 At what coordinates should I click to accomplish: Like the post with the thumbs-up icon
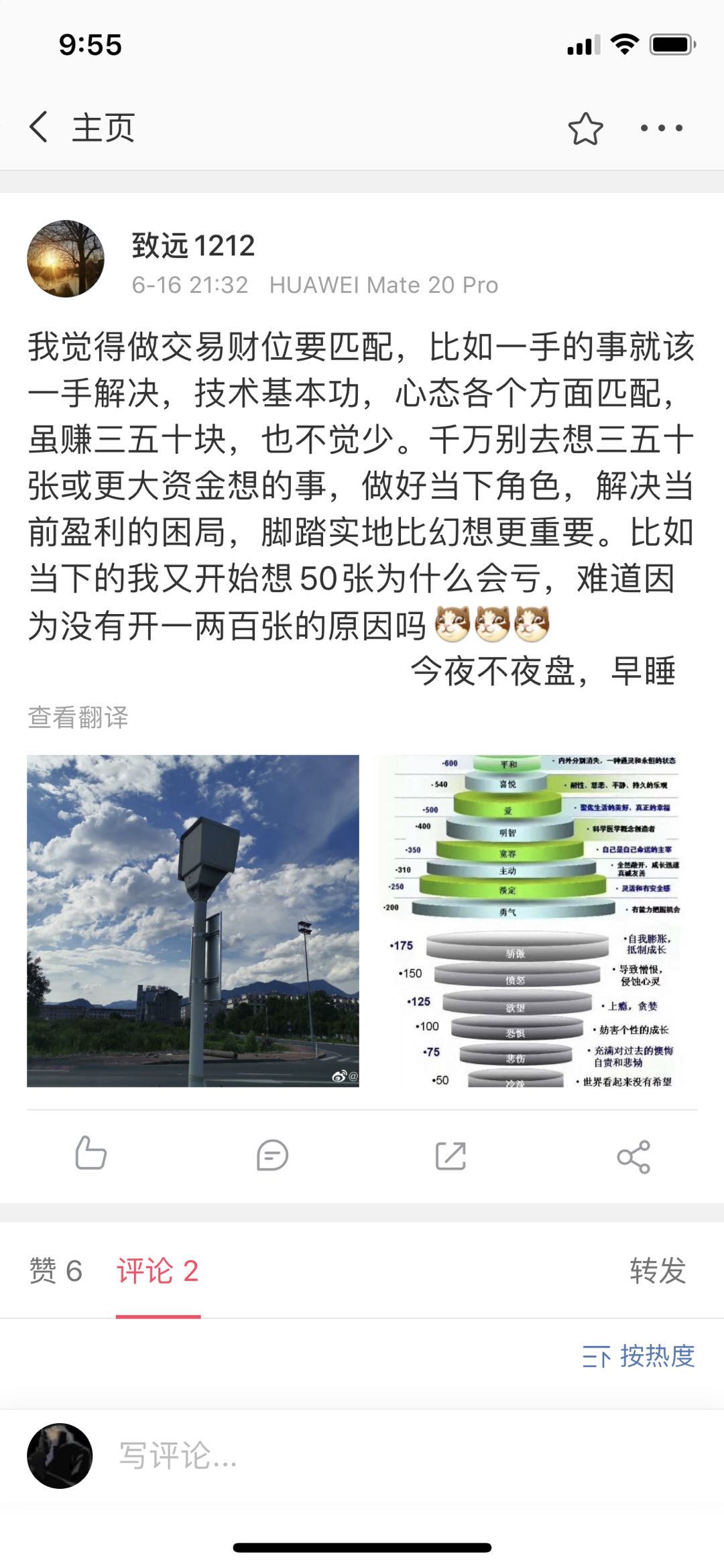point(90,1154)
